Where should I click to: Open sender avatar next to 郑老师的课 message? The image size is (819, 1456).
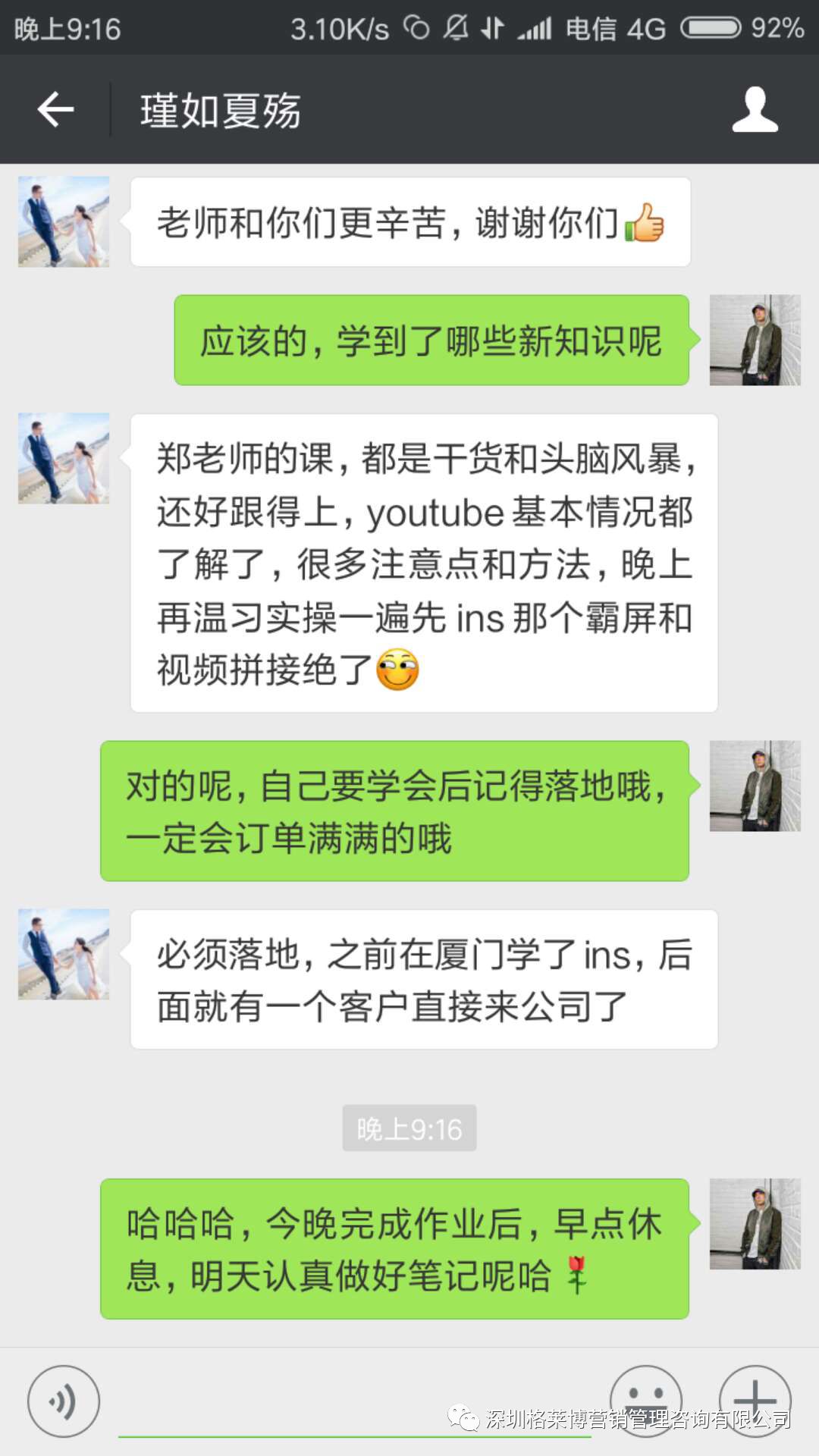(64, 459)
